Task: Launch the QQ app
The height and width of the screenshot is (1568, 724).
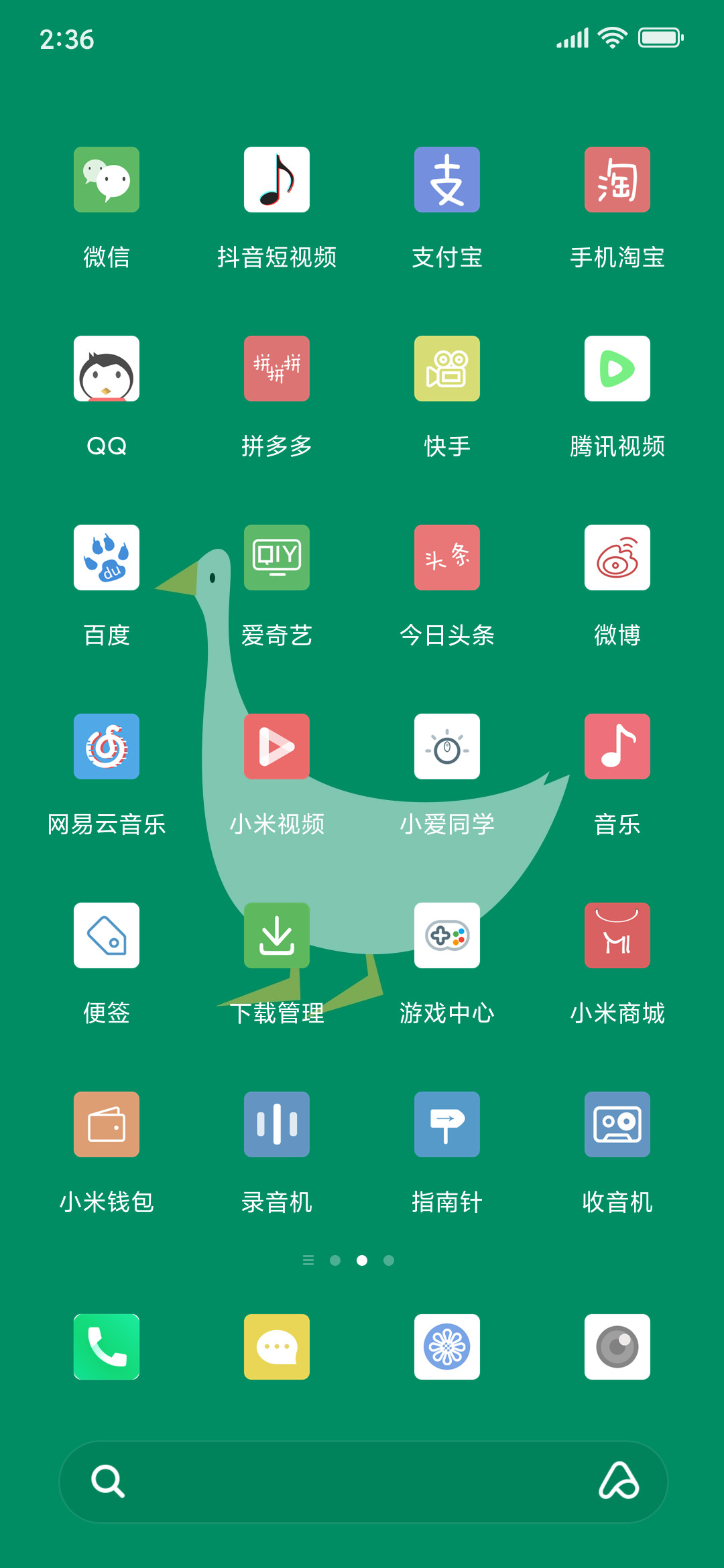Action: coord(107,369)
